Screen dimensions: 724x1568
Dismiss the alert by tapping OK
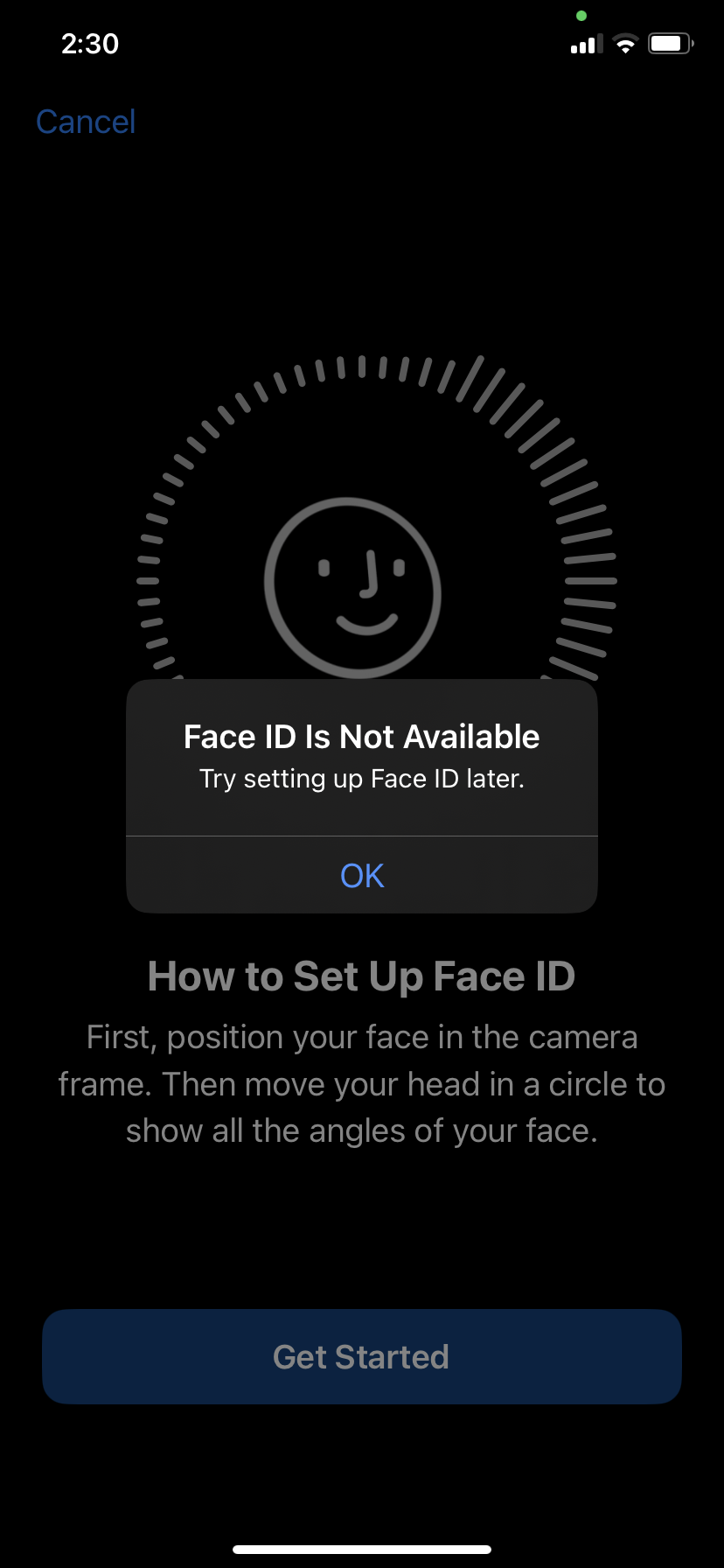[362, 875]
